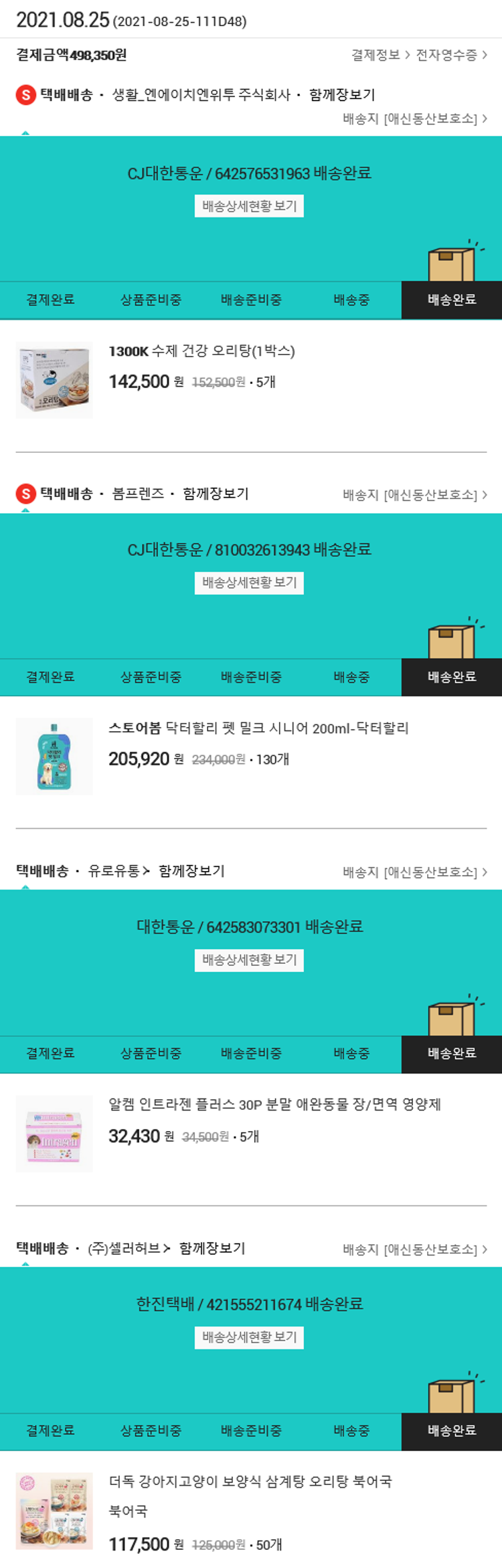View the 전자영수증 electronic receipt
This screenshot has height=1568, width=502.
click(450, 55)
